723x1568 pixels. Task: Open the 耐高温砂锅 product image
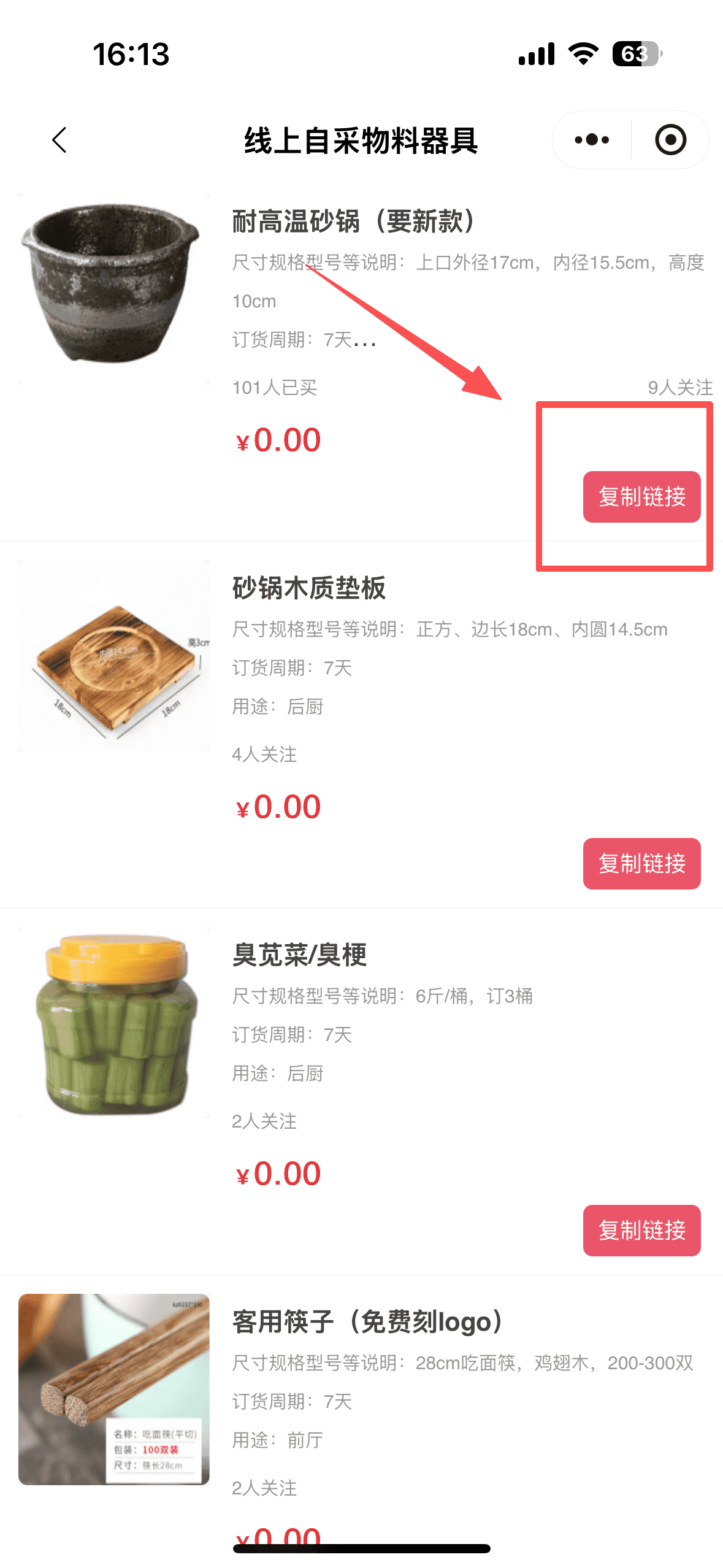[114, 289]
